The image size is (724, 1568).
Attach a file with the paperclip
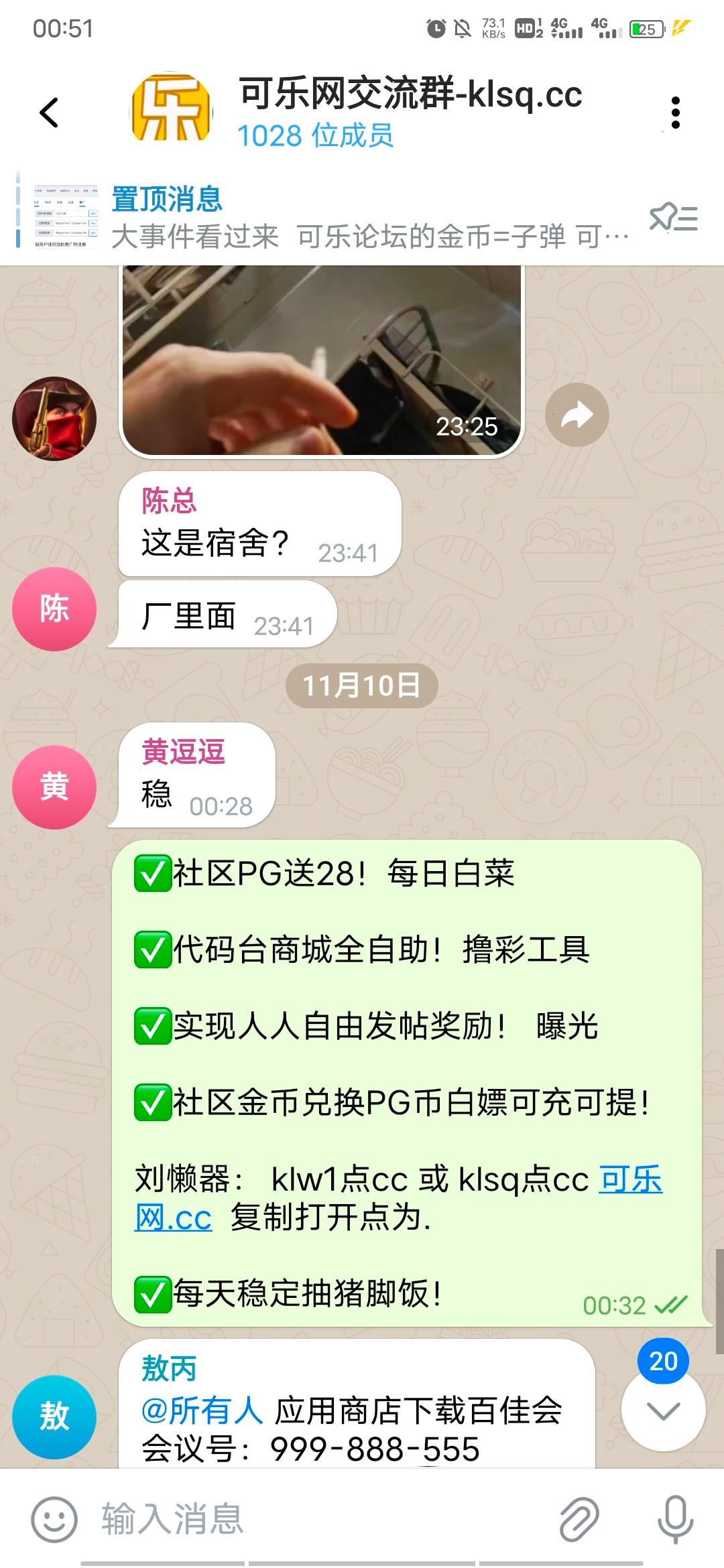[x=579, y=1519]
